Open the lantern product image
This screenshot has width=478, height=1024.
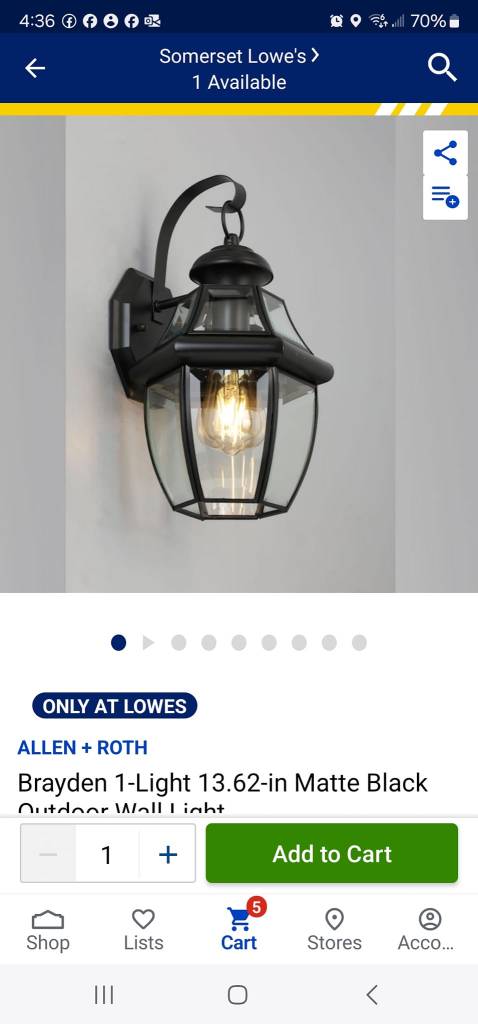(x=239, y=354)
